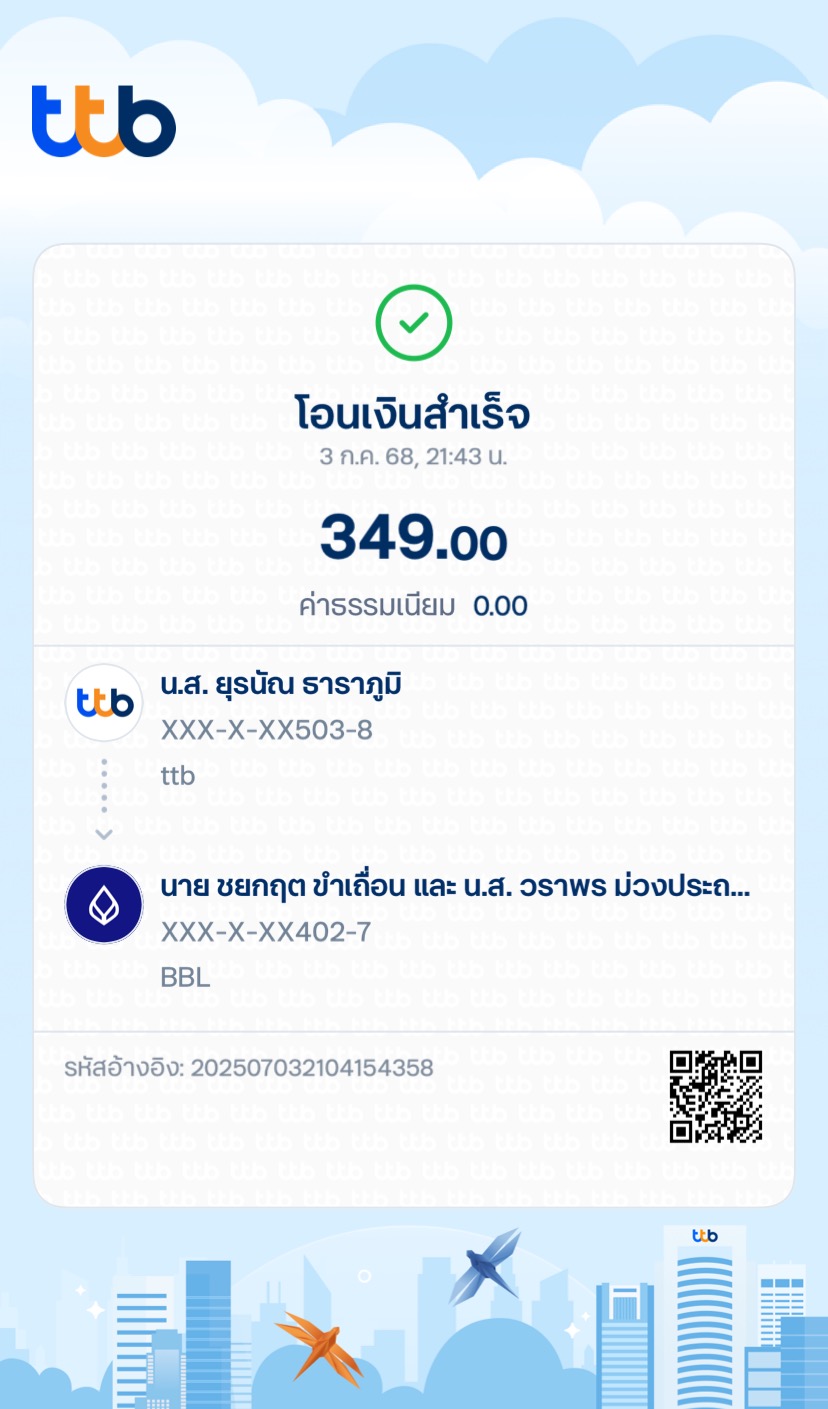Viewport: 828px width, 1409px height.
Task: Click the BBL recipient bank lotus icon
Action: coord(103,904)
